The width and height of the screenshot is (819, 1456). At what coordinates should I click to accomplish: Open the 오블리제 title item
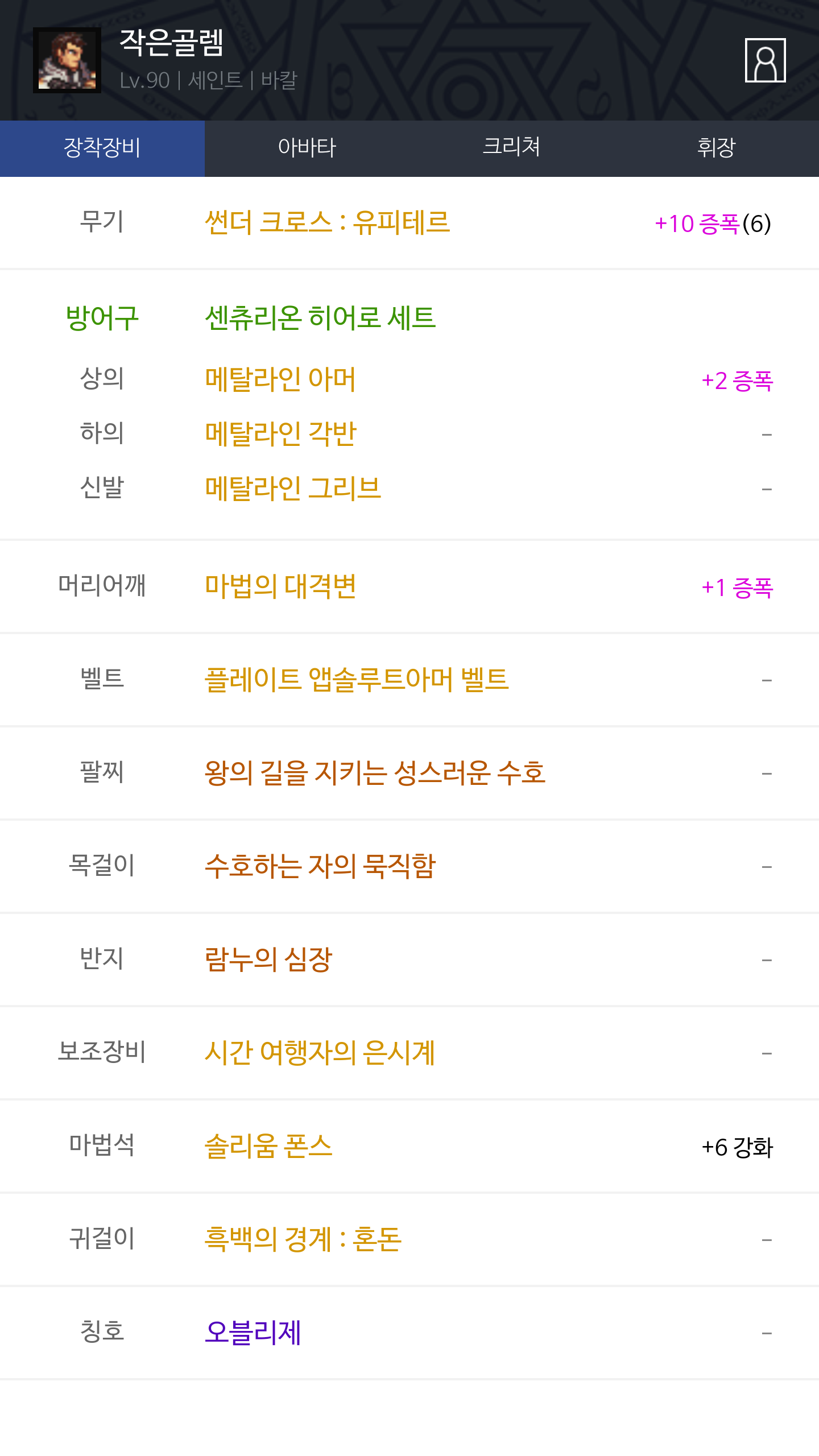(253, 1333)
